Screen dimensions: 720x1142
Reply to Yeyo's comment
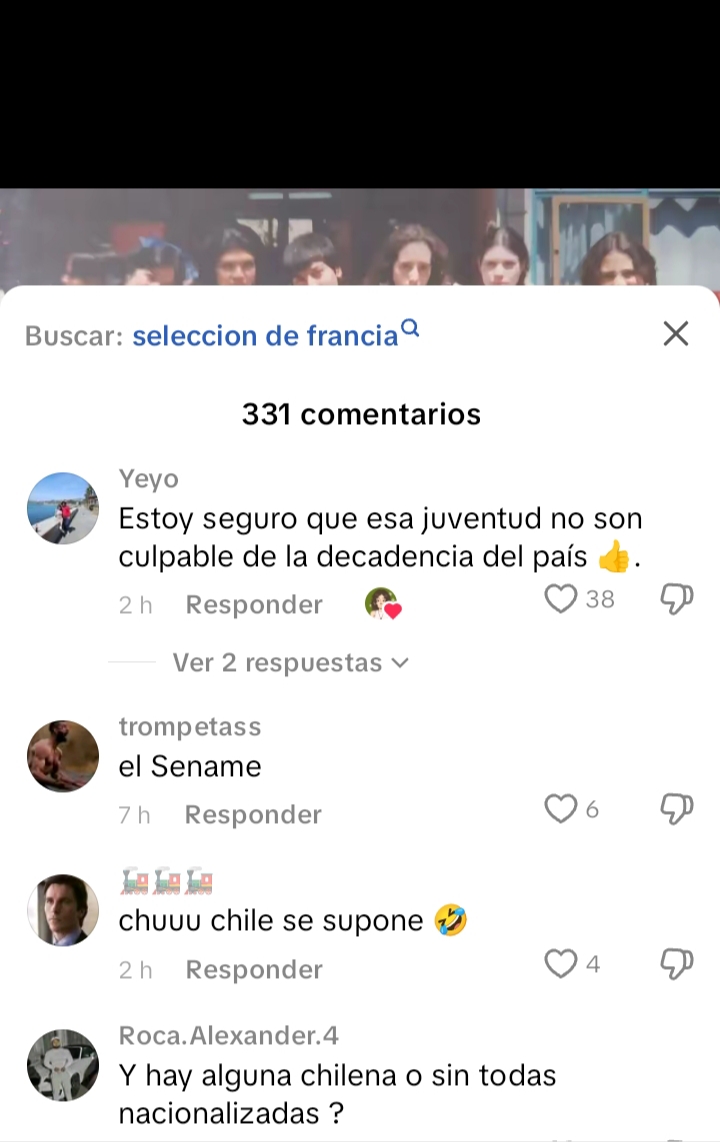tap(254, 605)
